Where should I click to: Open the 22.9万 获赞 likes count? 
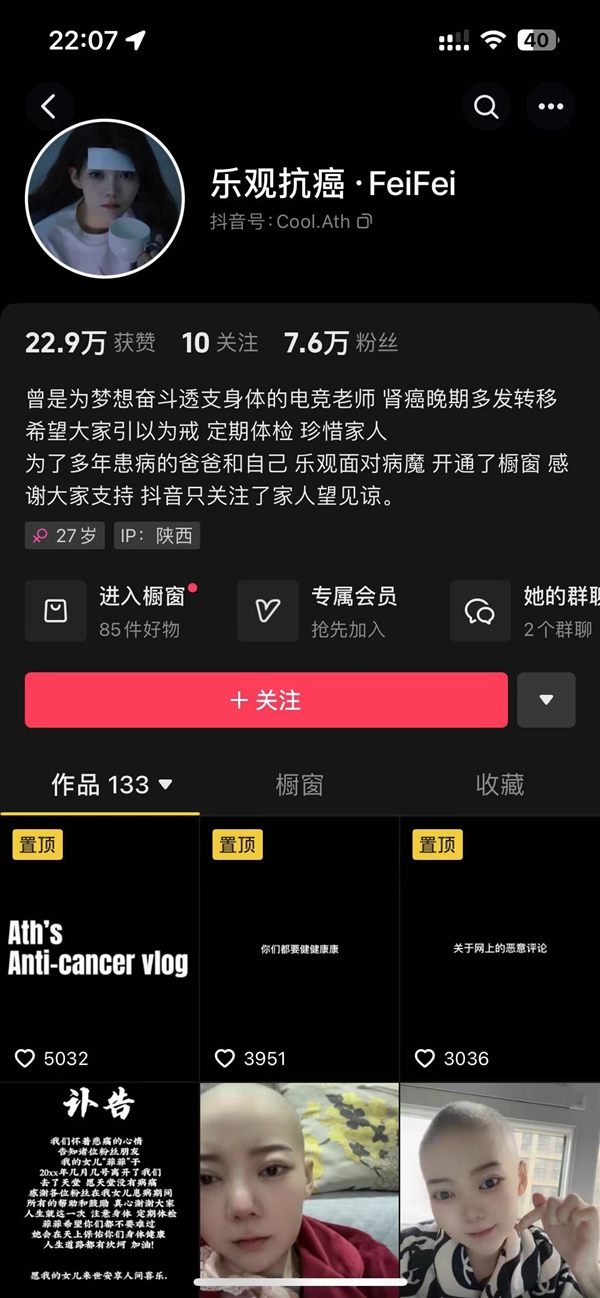pos(90,343)
